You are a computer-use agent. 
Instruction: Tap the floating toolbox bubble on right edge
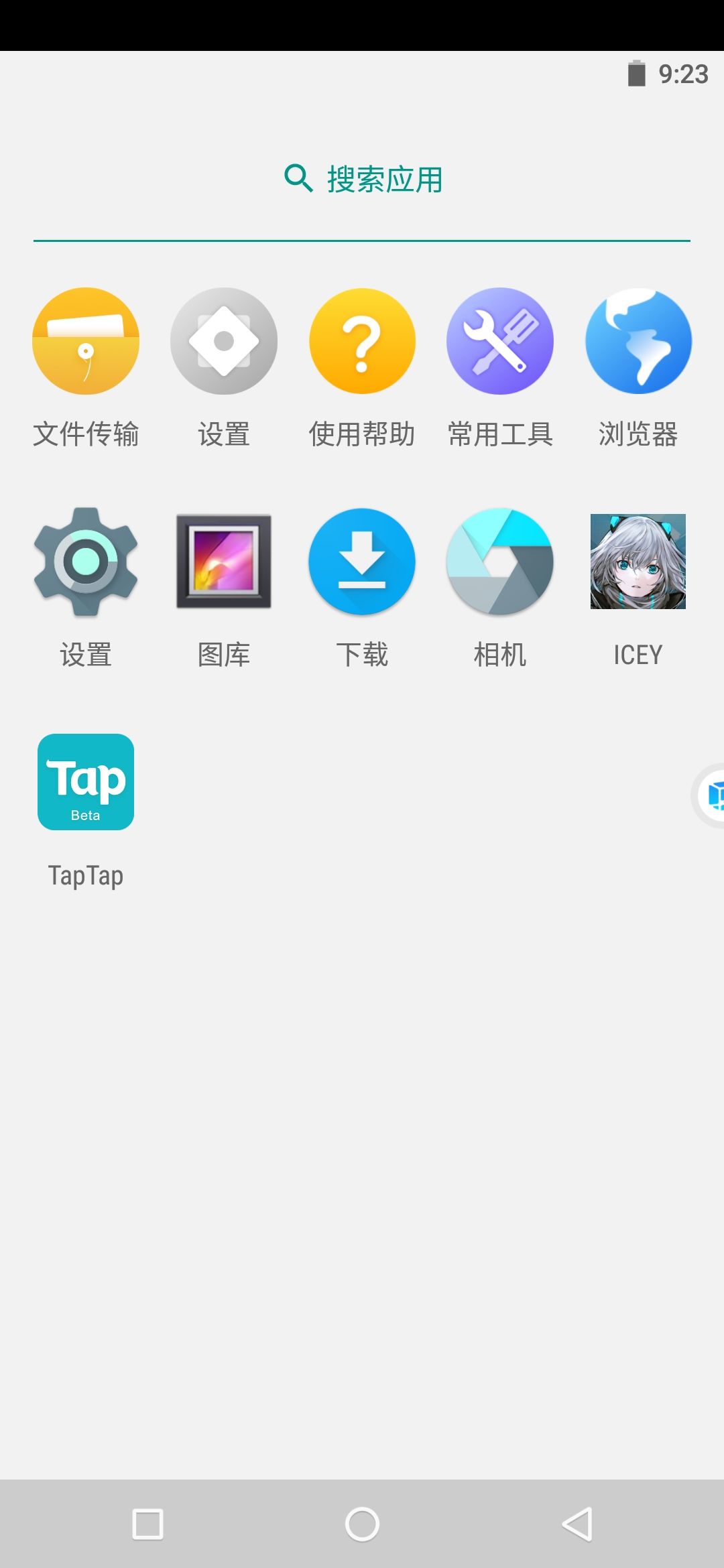click(x=712, y=794)
